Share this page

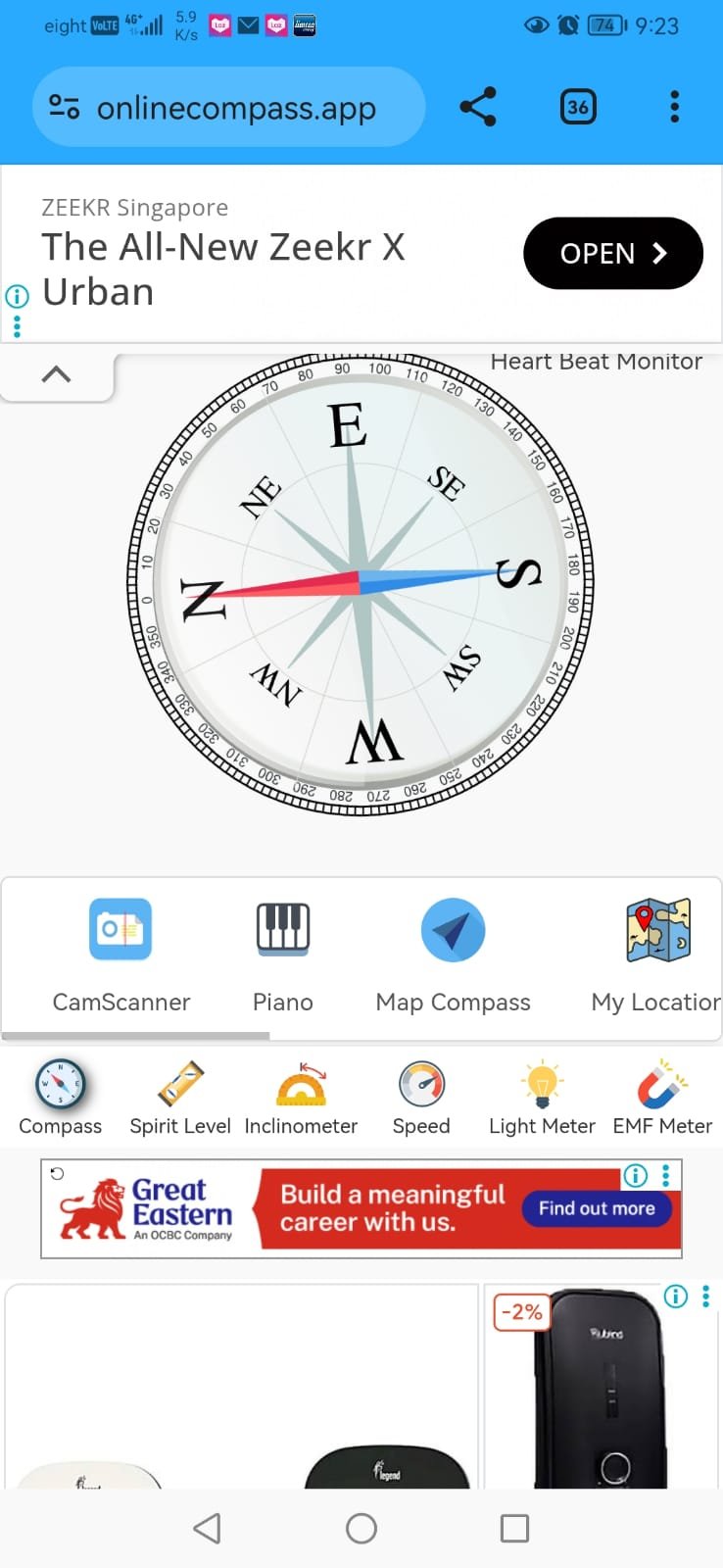478,107
